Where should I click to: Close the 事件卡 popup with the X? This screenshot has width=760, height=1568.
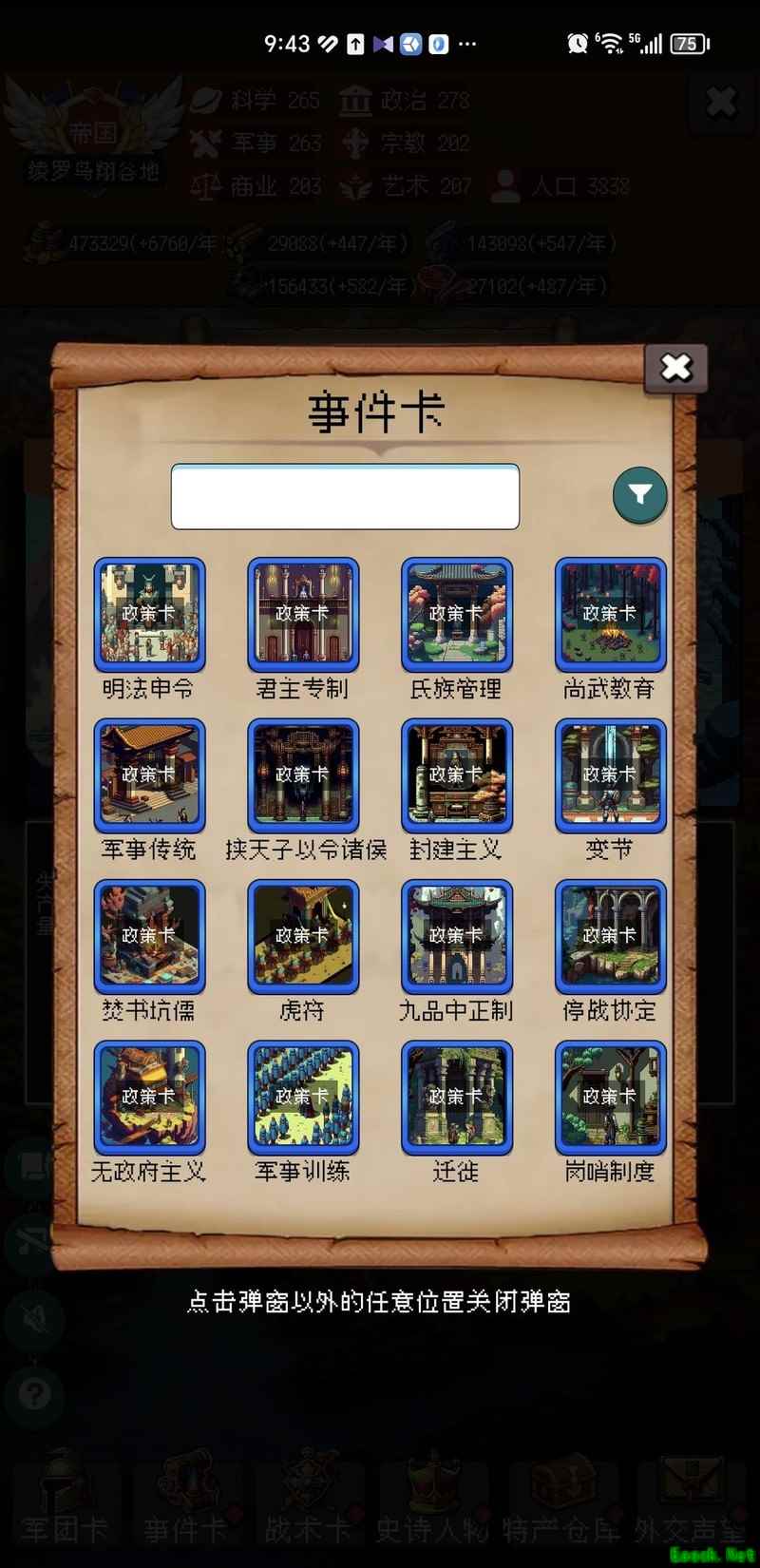tap(675, 368)
